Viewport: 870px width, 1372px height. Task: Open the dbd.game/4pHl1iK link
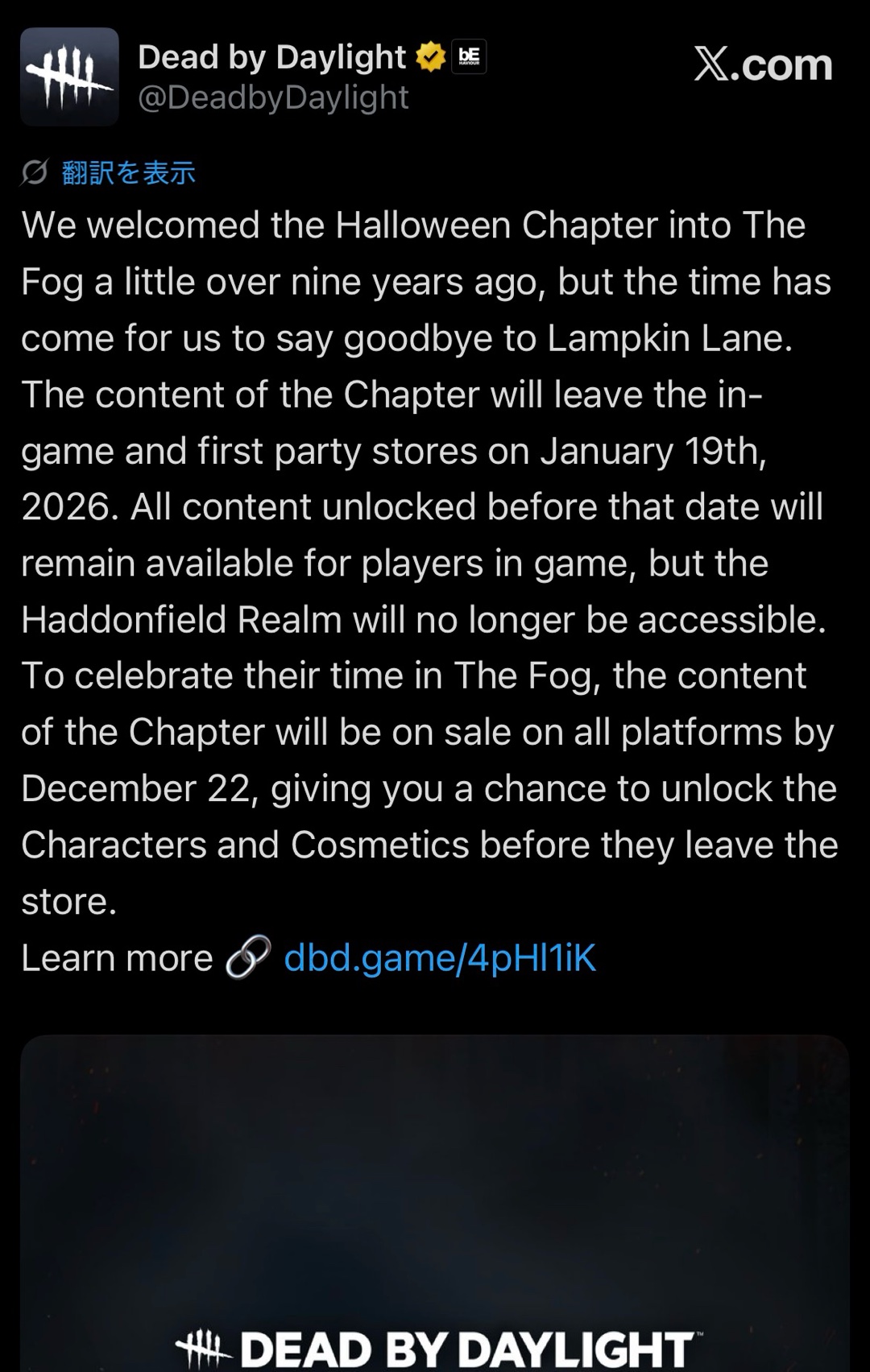tap(440, 958)
